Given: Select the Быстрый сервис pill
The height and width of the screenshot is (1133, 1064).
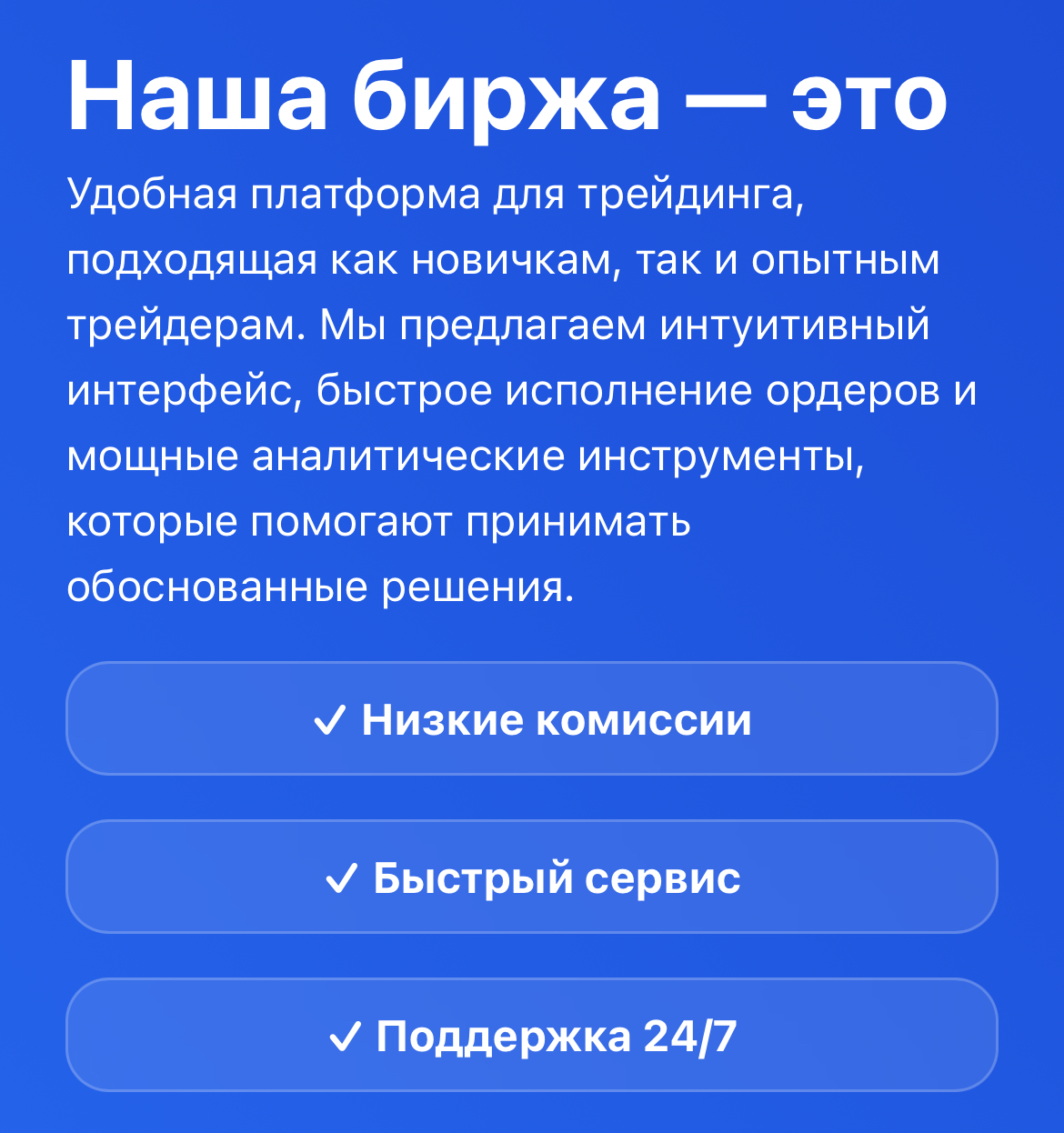Looking at the screenshot, I should [532, 877].
